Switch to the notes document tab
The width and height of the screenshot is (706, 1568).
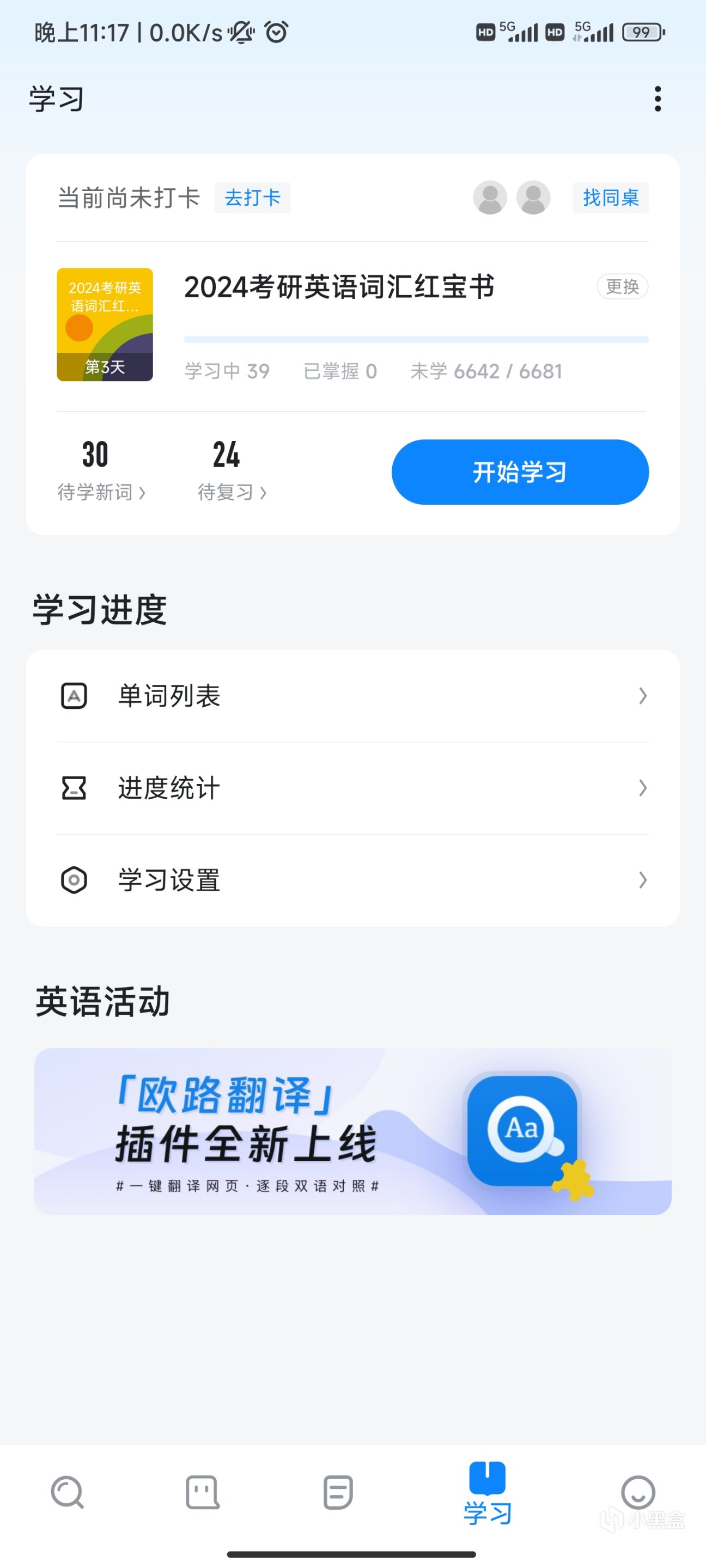point(338,1492)
